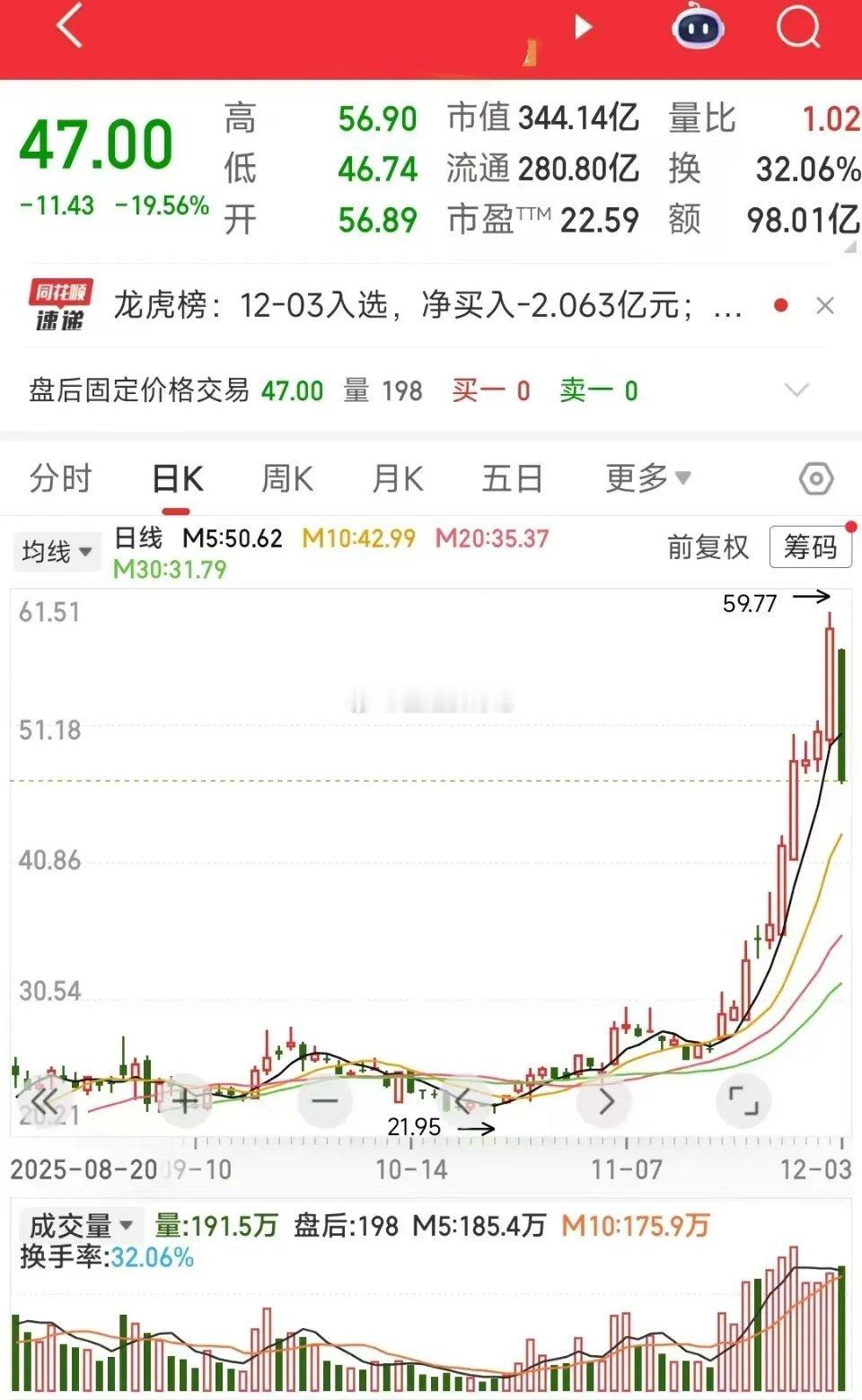Expand the chart fullscreen via the corner icon

coord(743,1100)
